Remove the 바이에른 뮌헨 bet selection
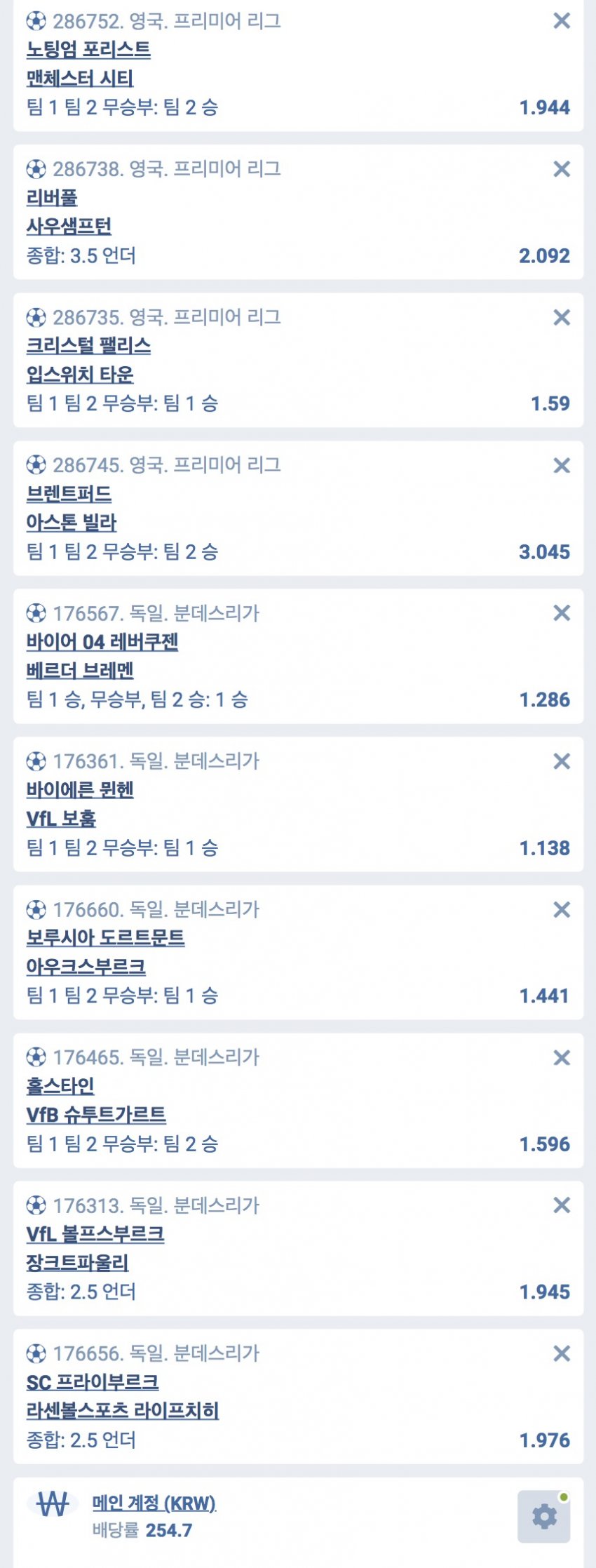 [x=561, y=762]
